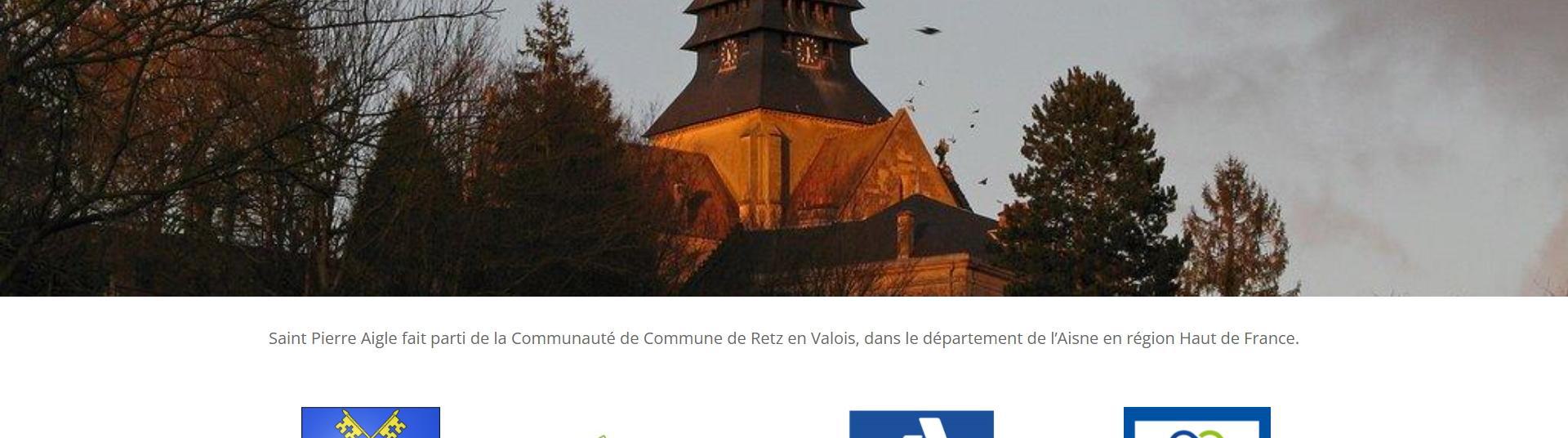The image size is (1568, 438).
Task: Open the blue-framed partner logo tile
Action: click(x=1196, y=423)
